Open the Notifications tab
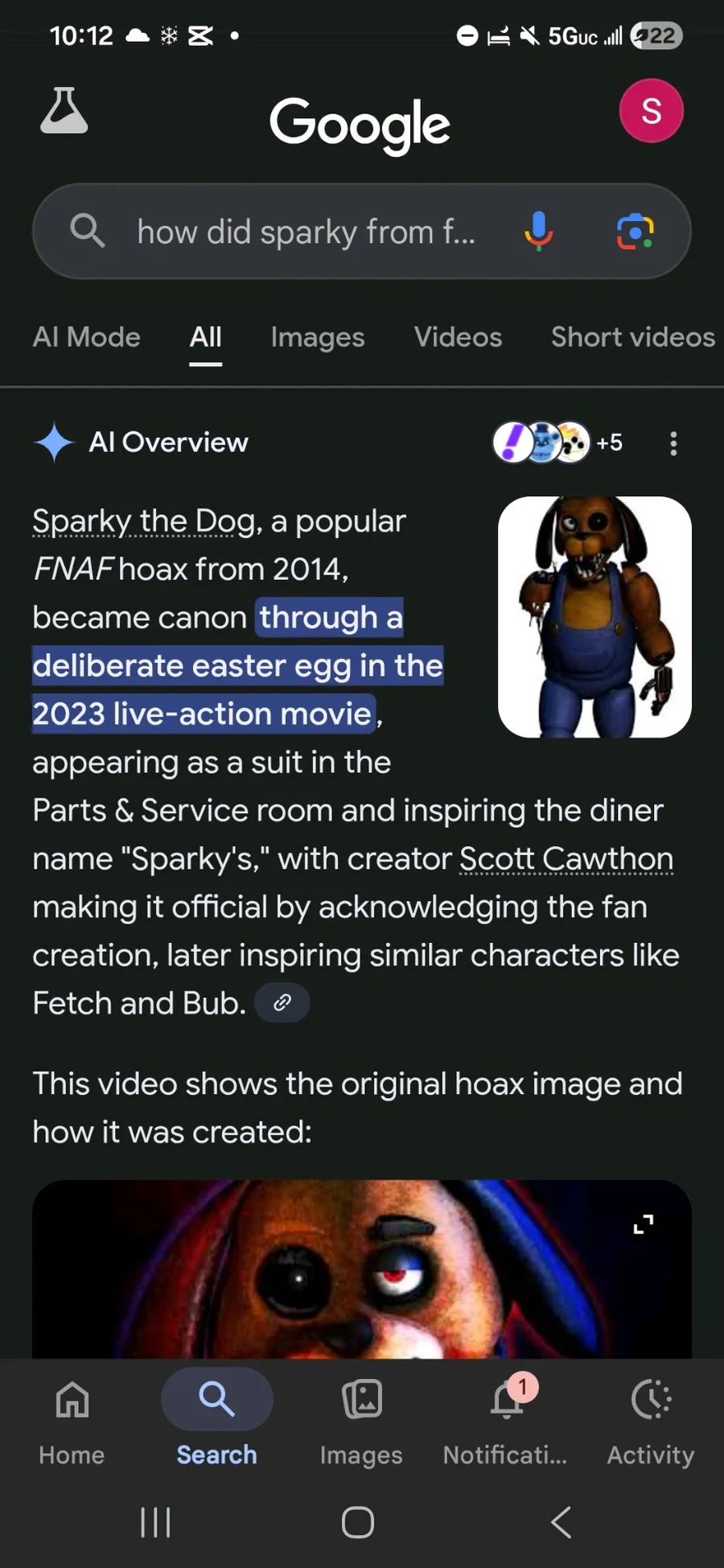The image size is (724, 1568). point(506,1421)
